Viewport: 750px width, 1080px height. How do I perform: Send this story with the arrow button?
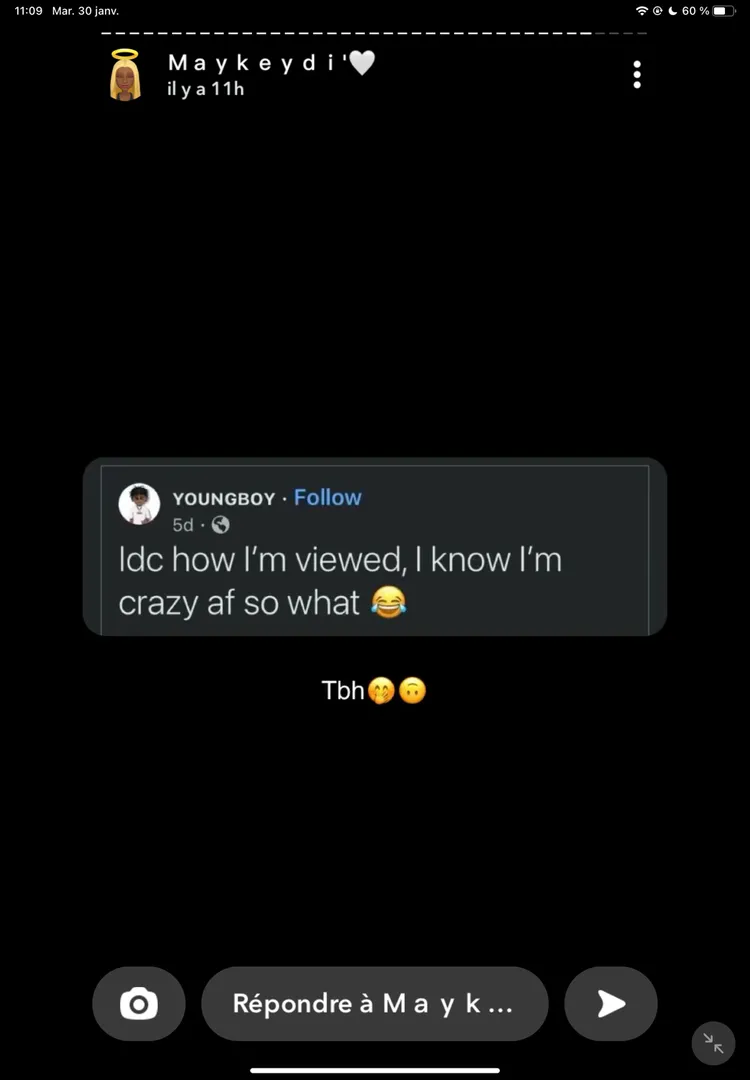click(x=611, y=1004)
